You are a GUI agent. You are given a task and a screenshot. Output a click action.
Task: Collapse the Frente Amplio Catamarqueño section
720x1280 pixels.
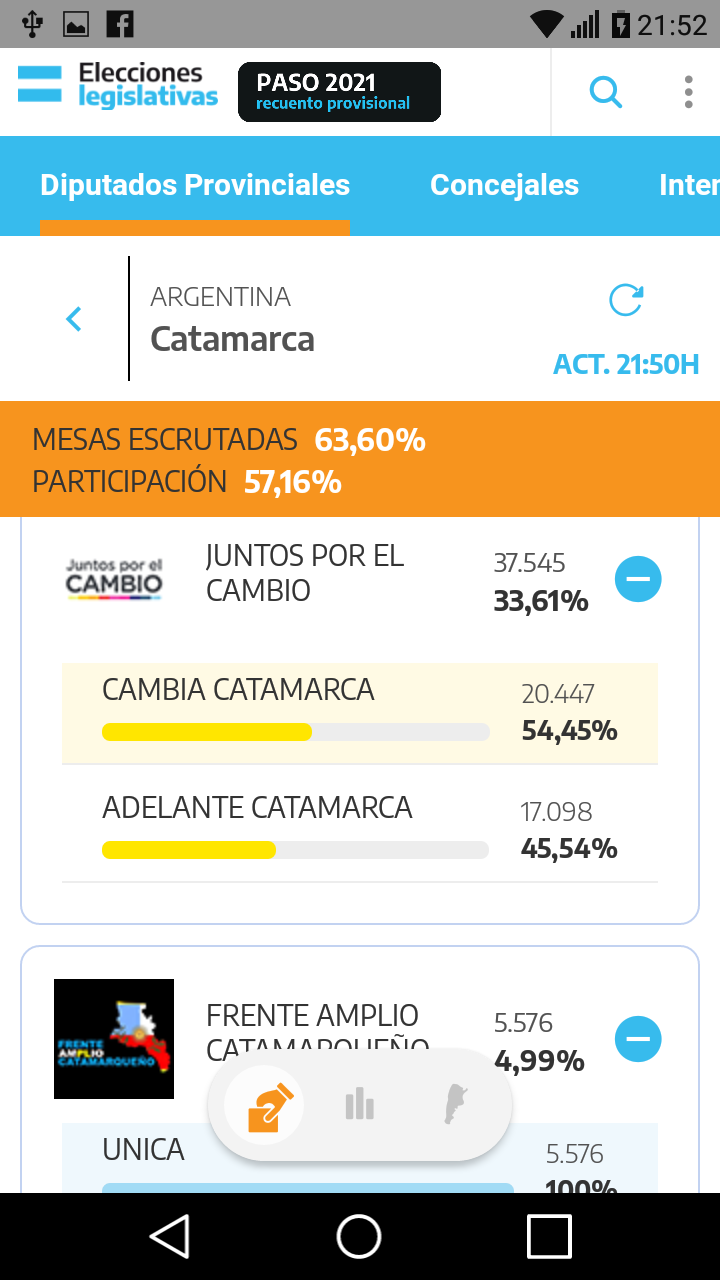pos(638,1038)
